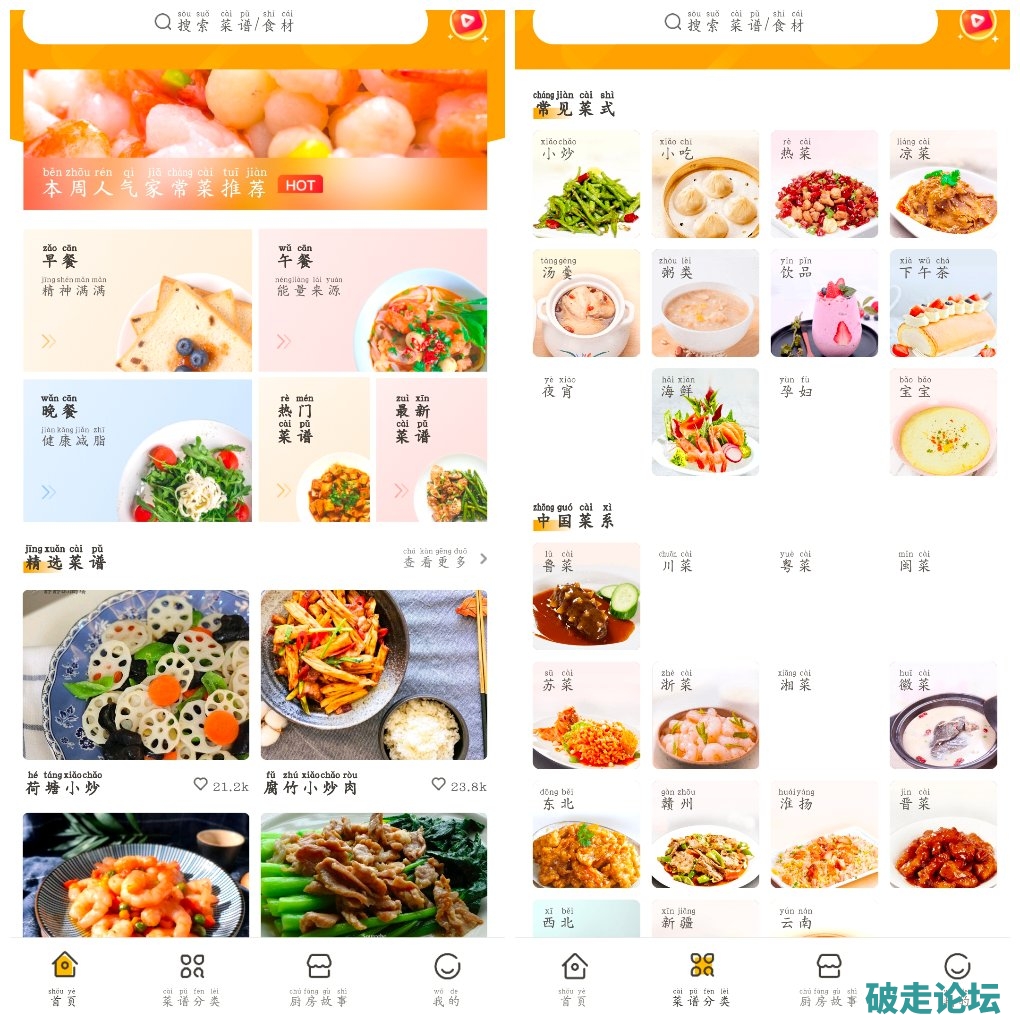This screenshot has height=1020, width=1020.
Task: Open the 汤羹 soup category
Action: coord(586,303)
